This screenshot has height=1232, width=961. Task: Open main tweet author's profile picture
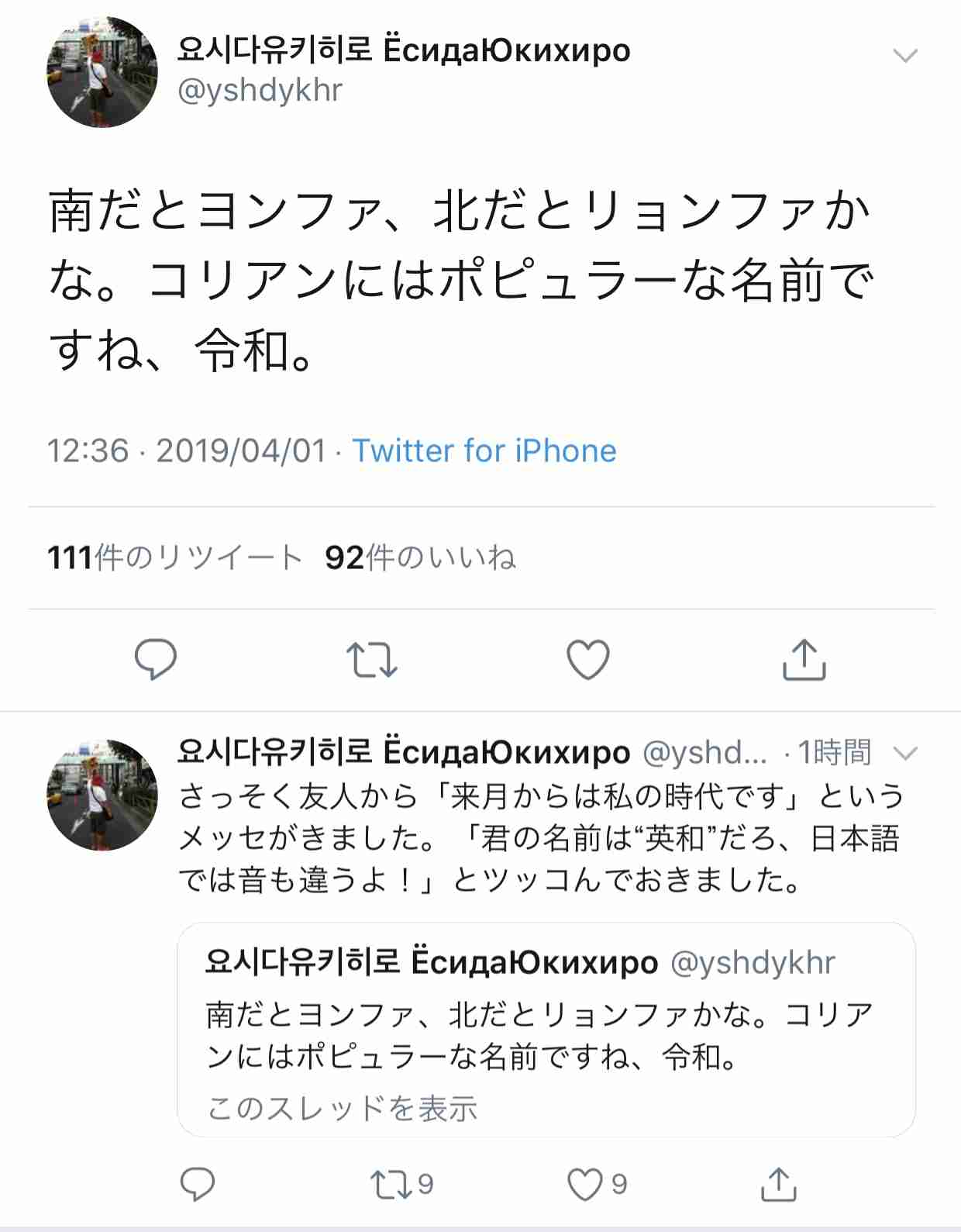tap(102, 72)
